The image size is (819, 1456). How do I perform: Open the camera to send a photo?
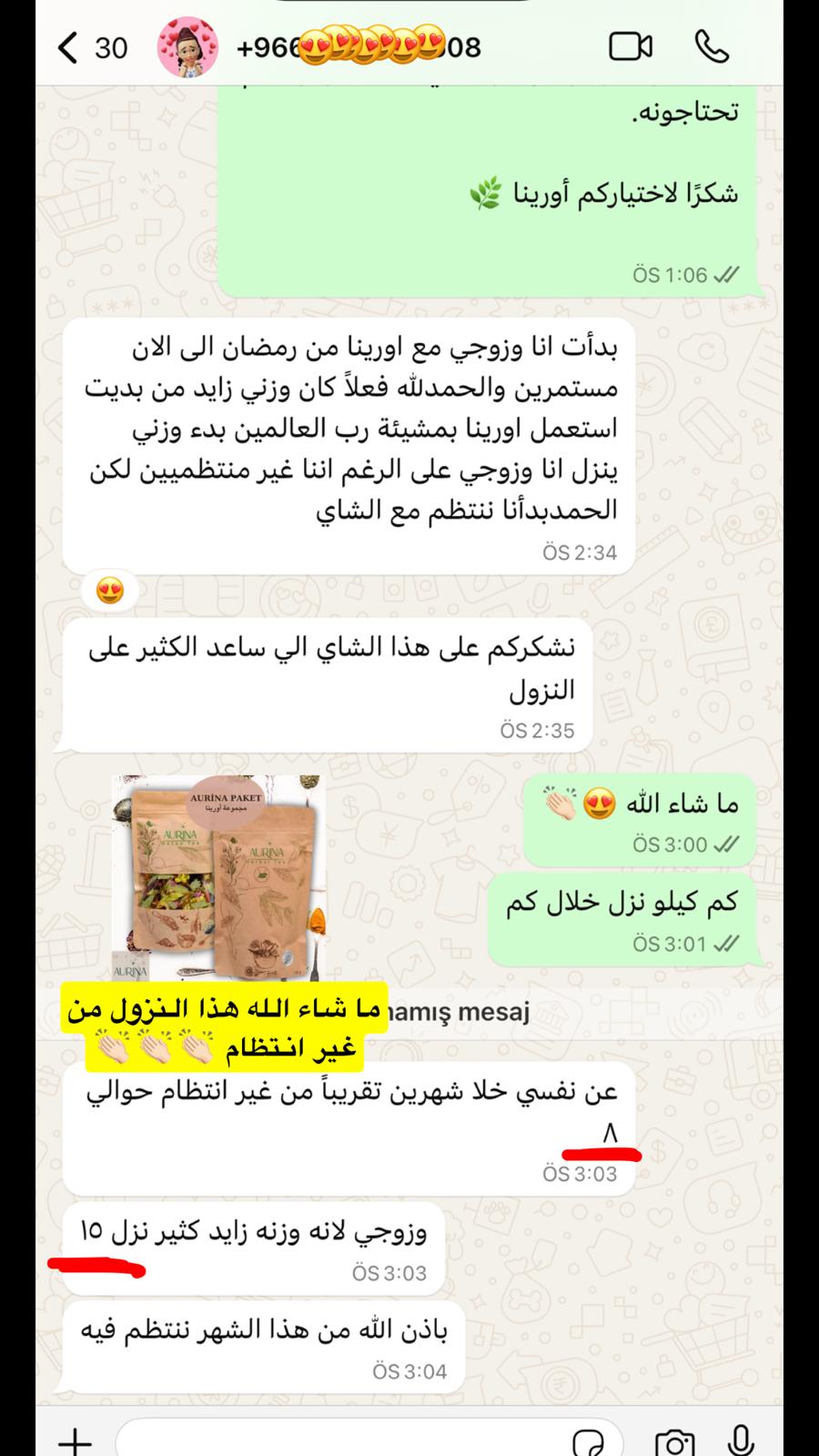coord(675,1443)
